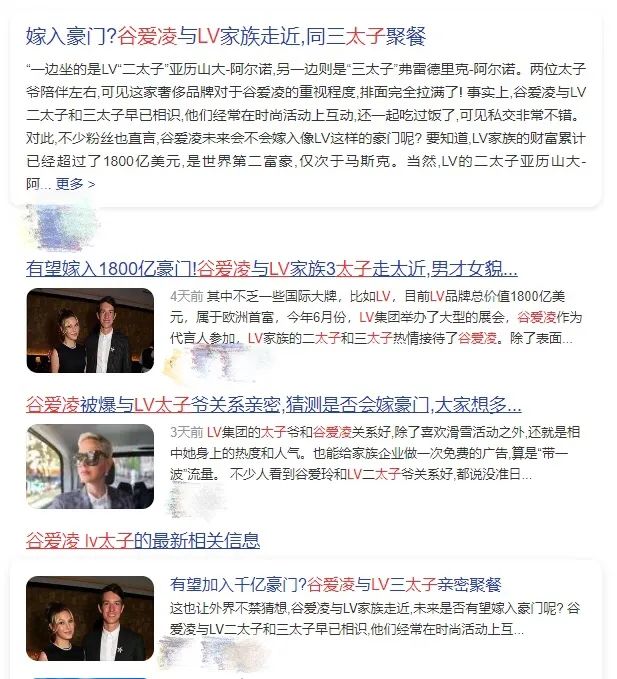Tap the sunglasses photo beside the 太子爷关系亲密 result
617x679 pixels.
(90, 467)
